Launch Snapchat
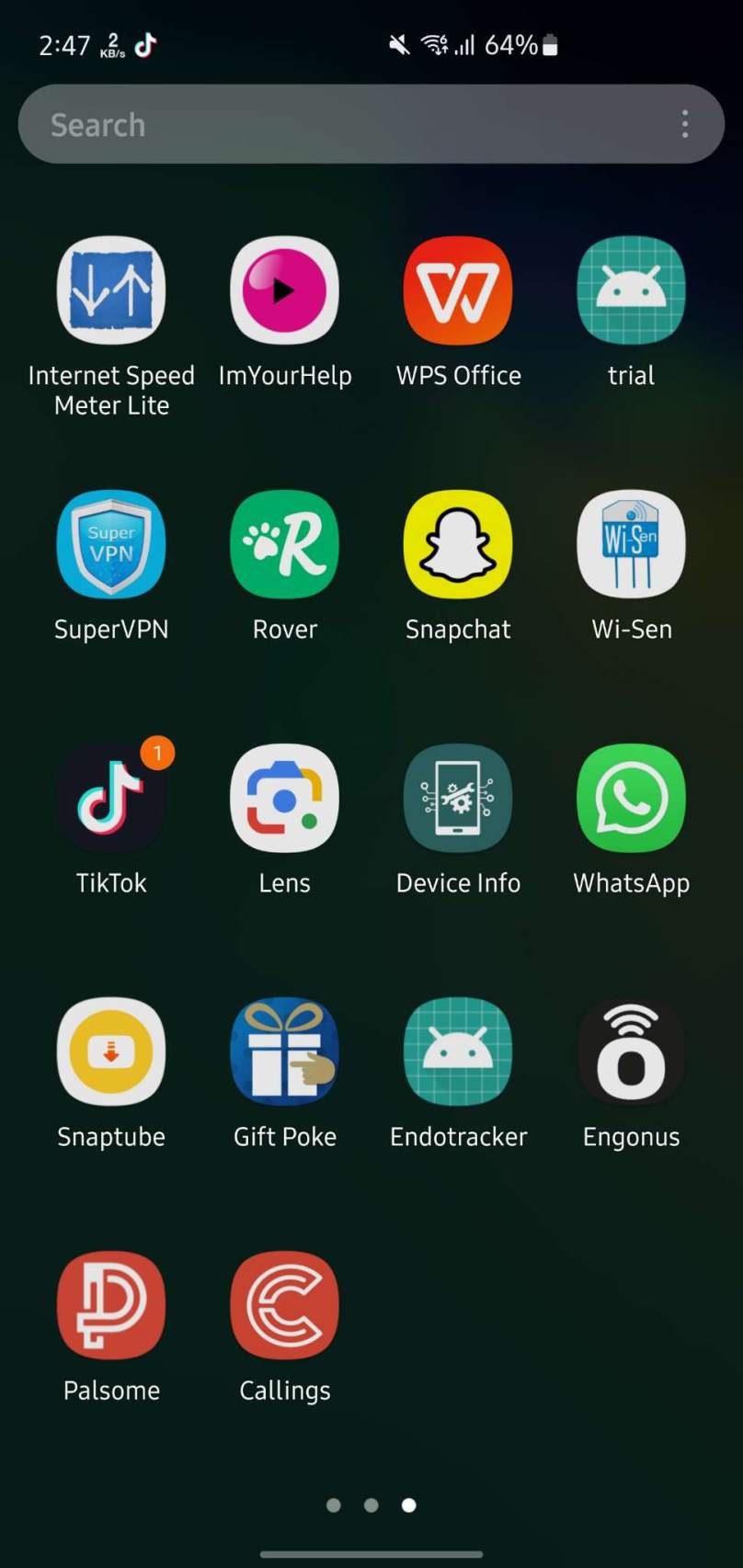 pyautogui.click(x=458, y=544)
